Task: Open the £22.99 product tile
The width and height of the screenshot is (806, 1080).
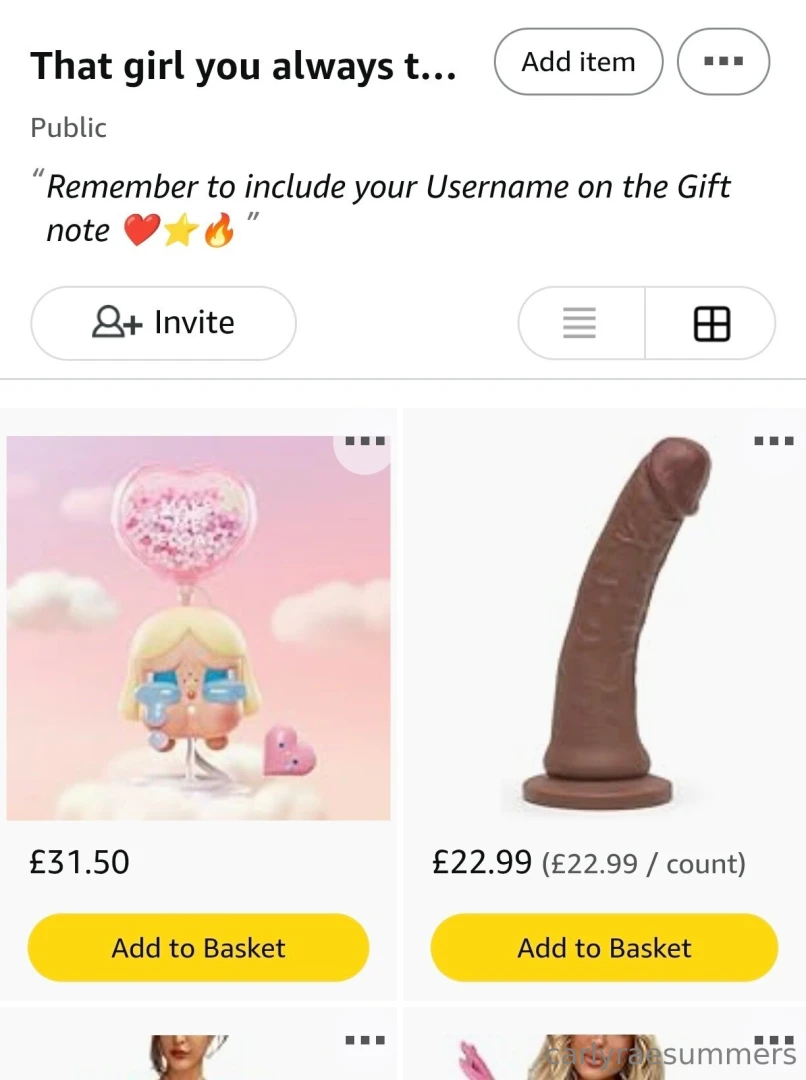Action: click(604, 628)
